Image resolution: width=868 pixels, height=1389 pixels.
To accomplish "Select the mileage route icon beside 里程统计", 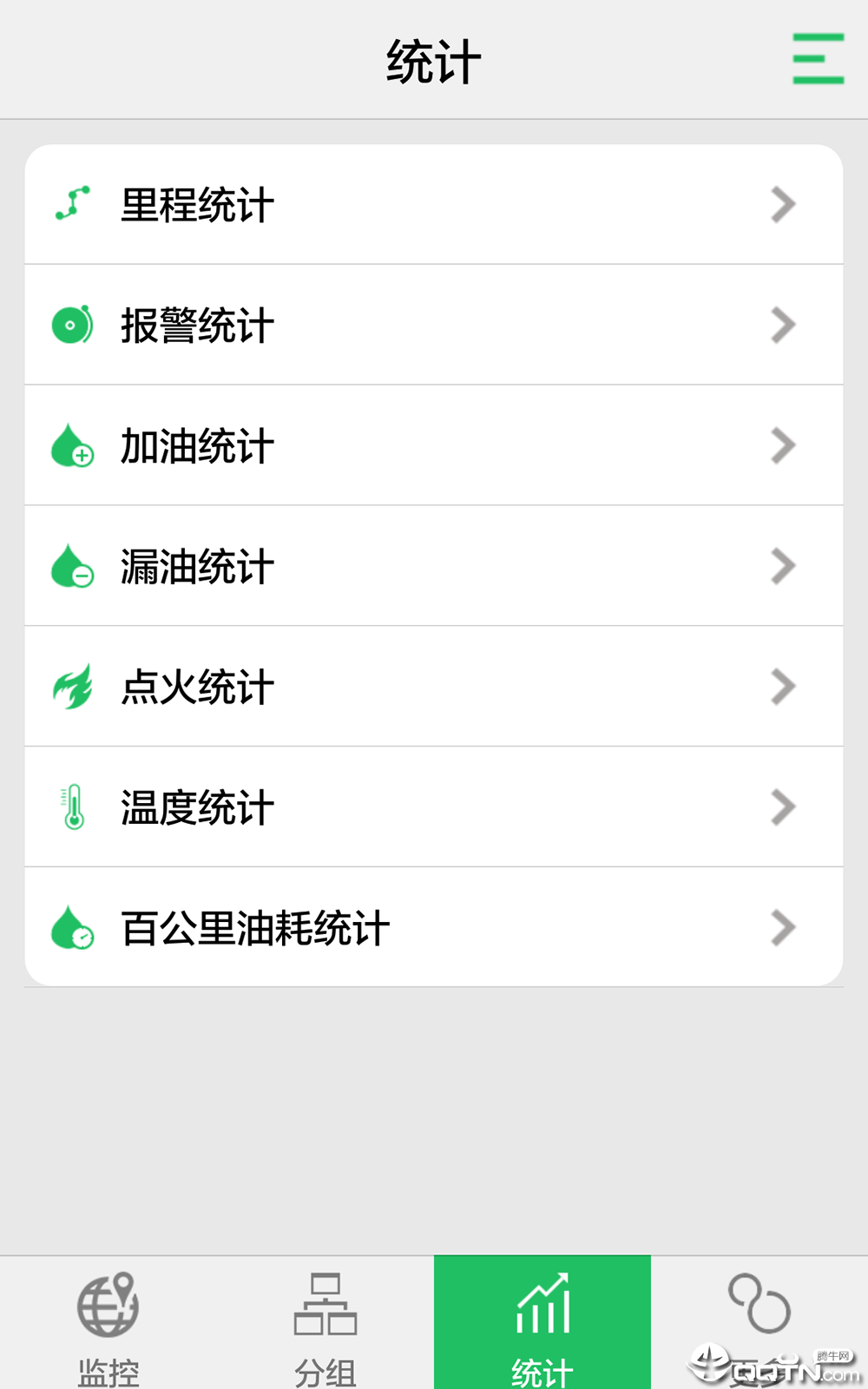I will pos(74,204).
